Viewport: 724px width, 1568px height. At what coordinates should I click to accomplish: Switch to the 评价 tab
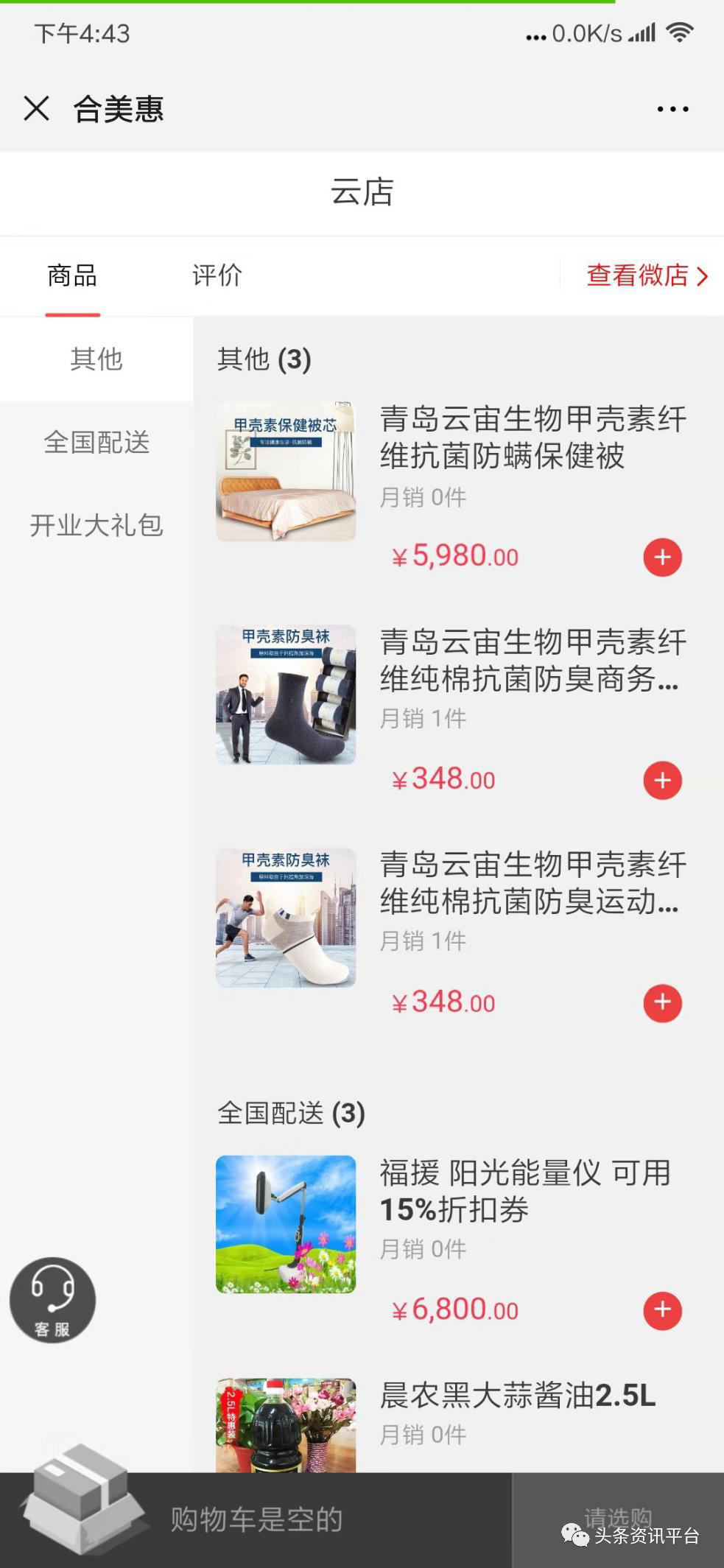tap(217, 275)
